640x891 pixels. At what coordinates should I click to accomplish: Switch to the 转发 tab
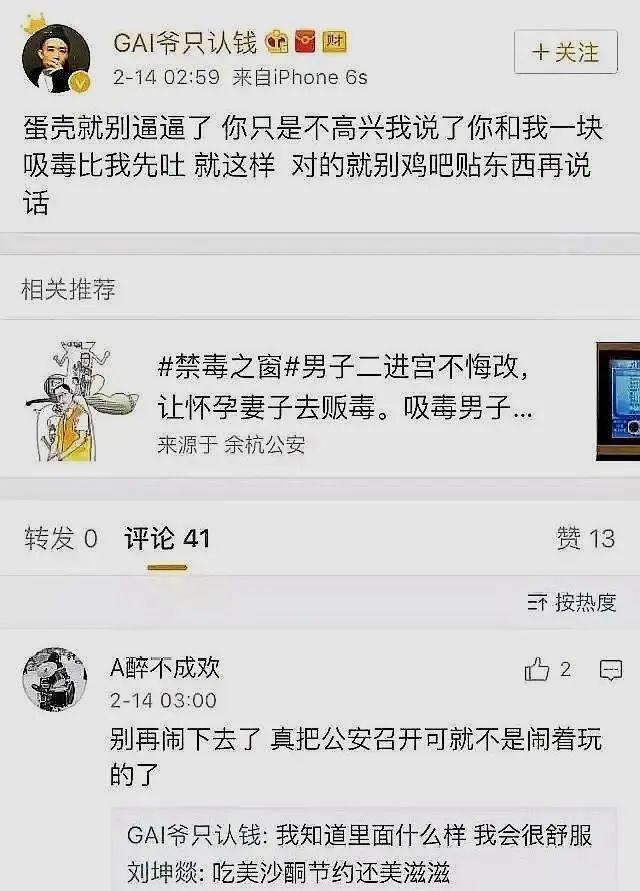point(61,539)
